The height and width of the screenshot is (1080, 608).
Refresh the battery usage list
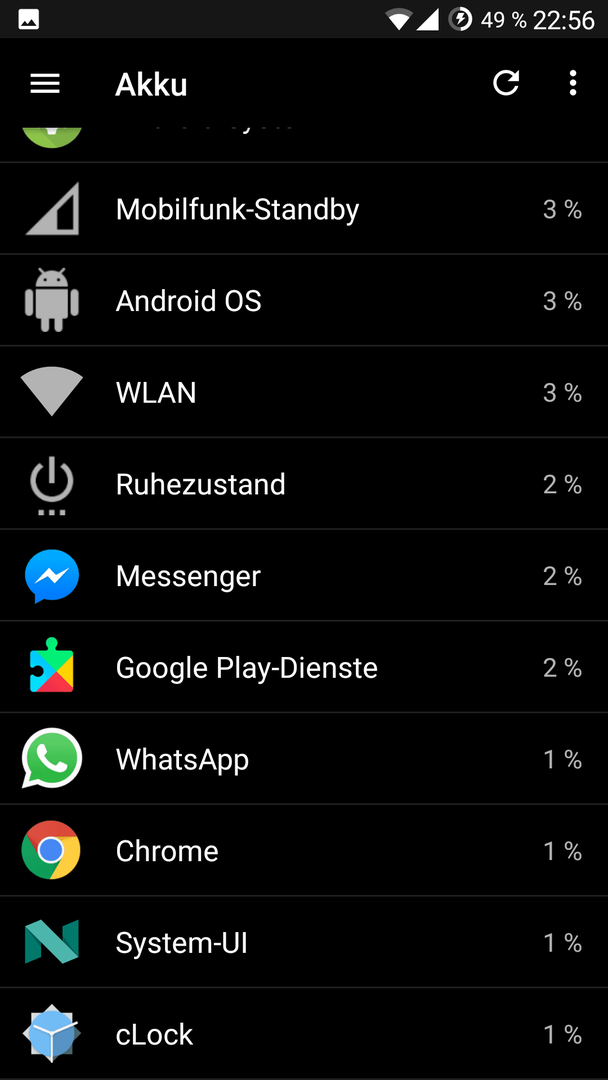(506, 83)
